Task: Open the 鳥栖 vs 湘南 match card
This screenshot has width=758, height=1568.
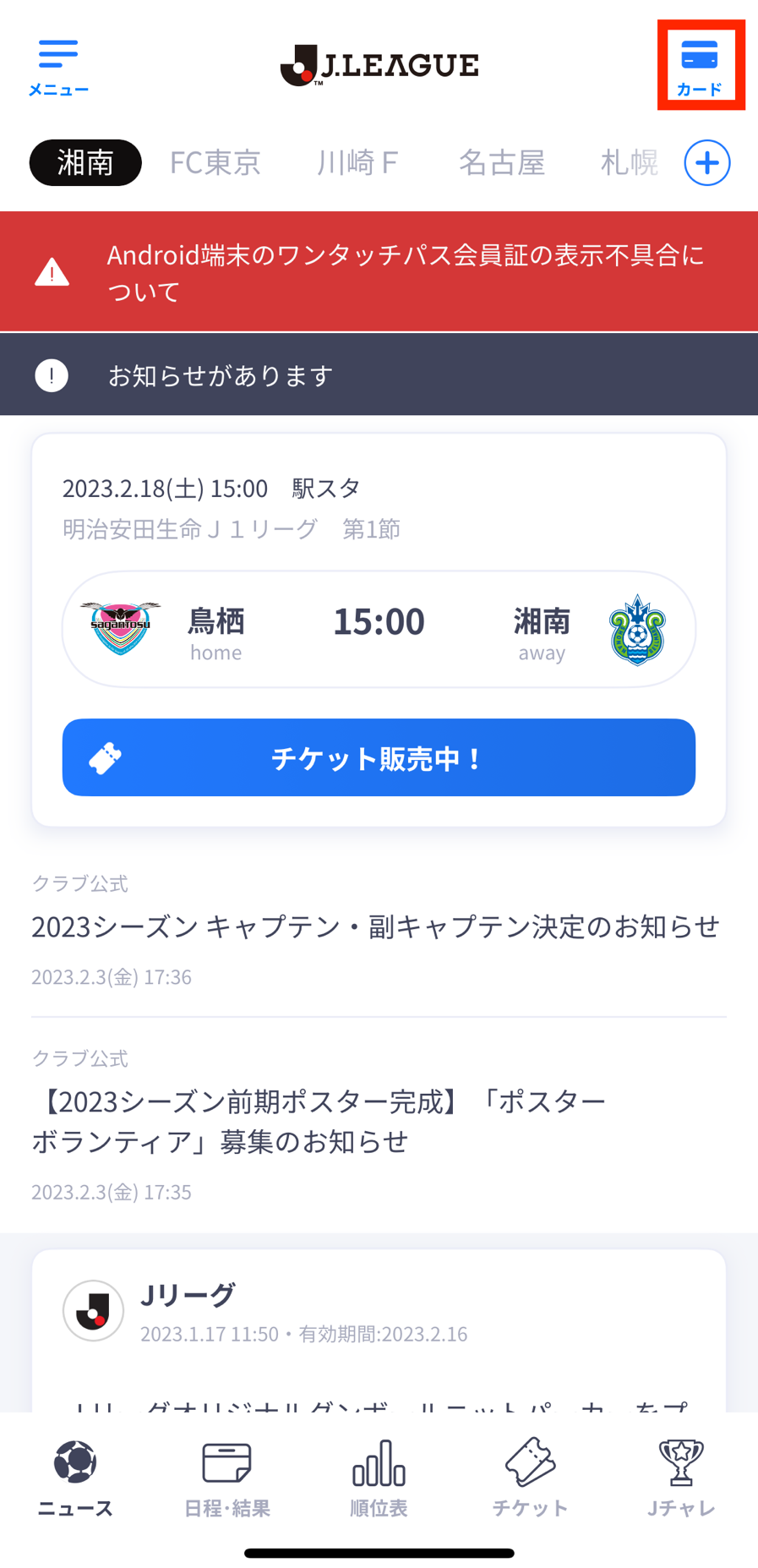Action: click(x=379, y=629)
